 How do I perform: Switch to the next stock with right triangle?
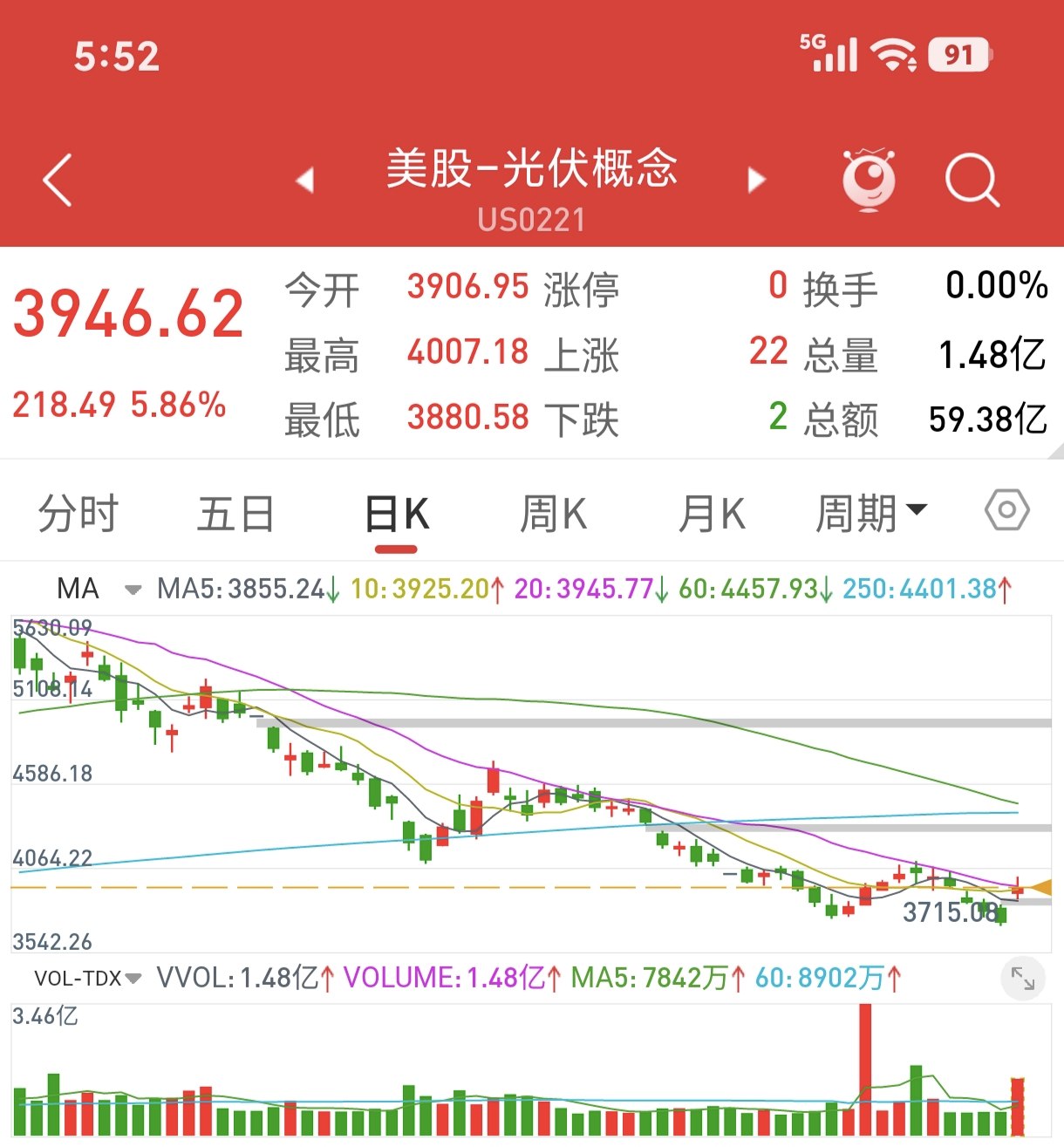(756, 181)
